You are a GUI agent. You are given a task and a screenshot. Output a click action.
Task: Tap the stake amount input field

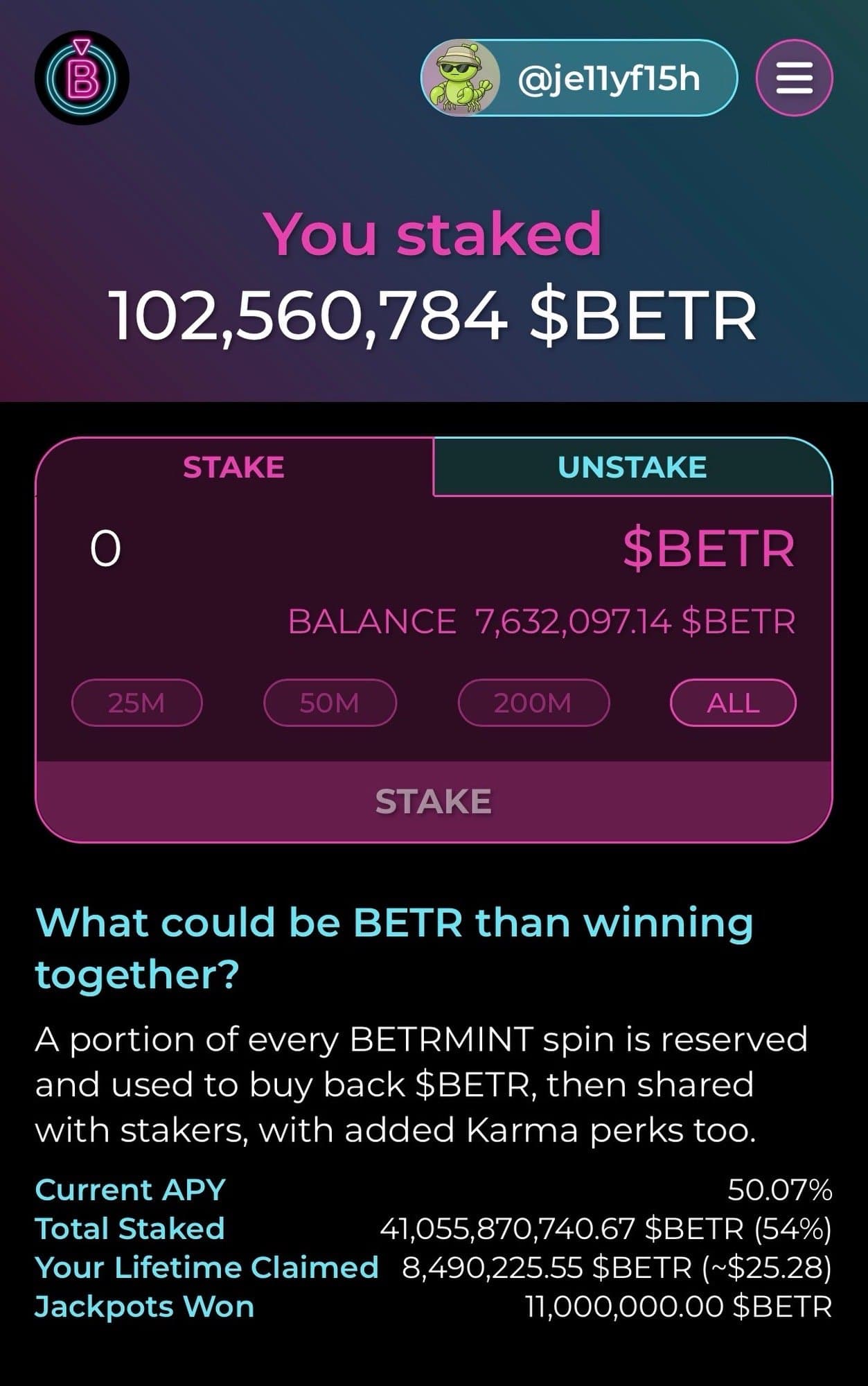(277, 549)
